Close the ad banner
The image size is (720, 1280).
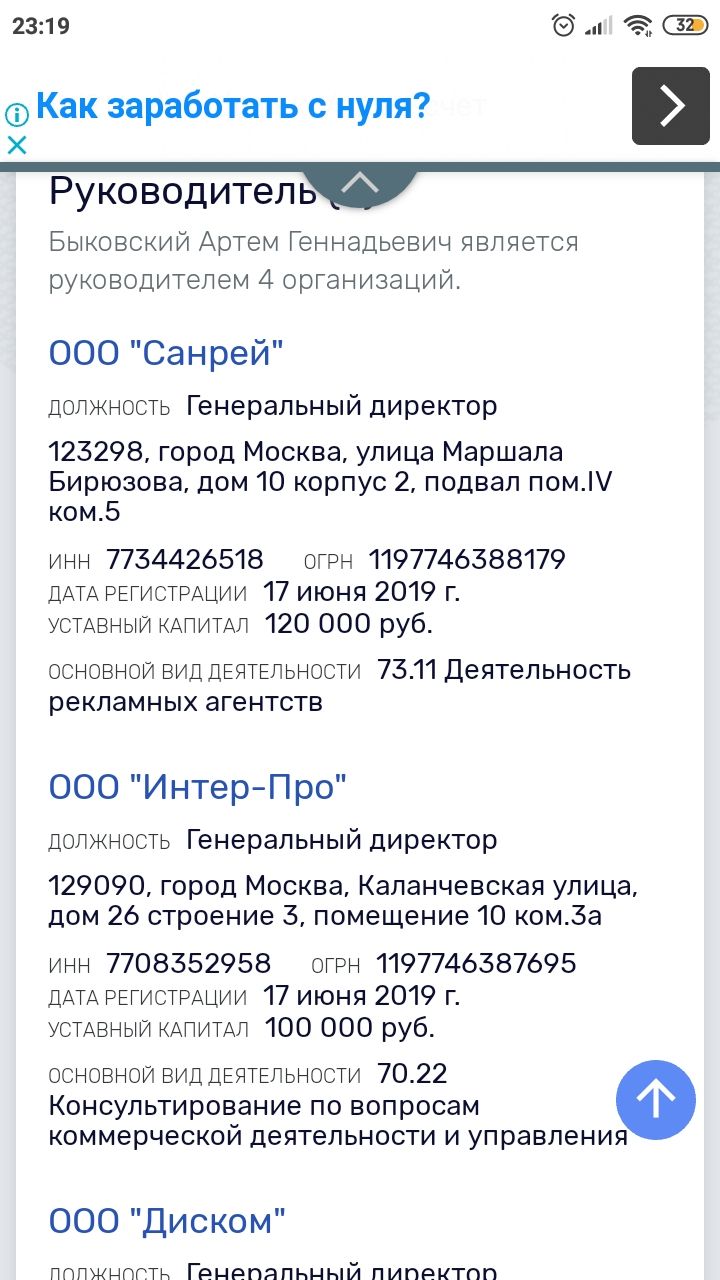point(17,145)
